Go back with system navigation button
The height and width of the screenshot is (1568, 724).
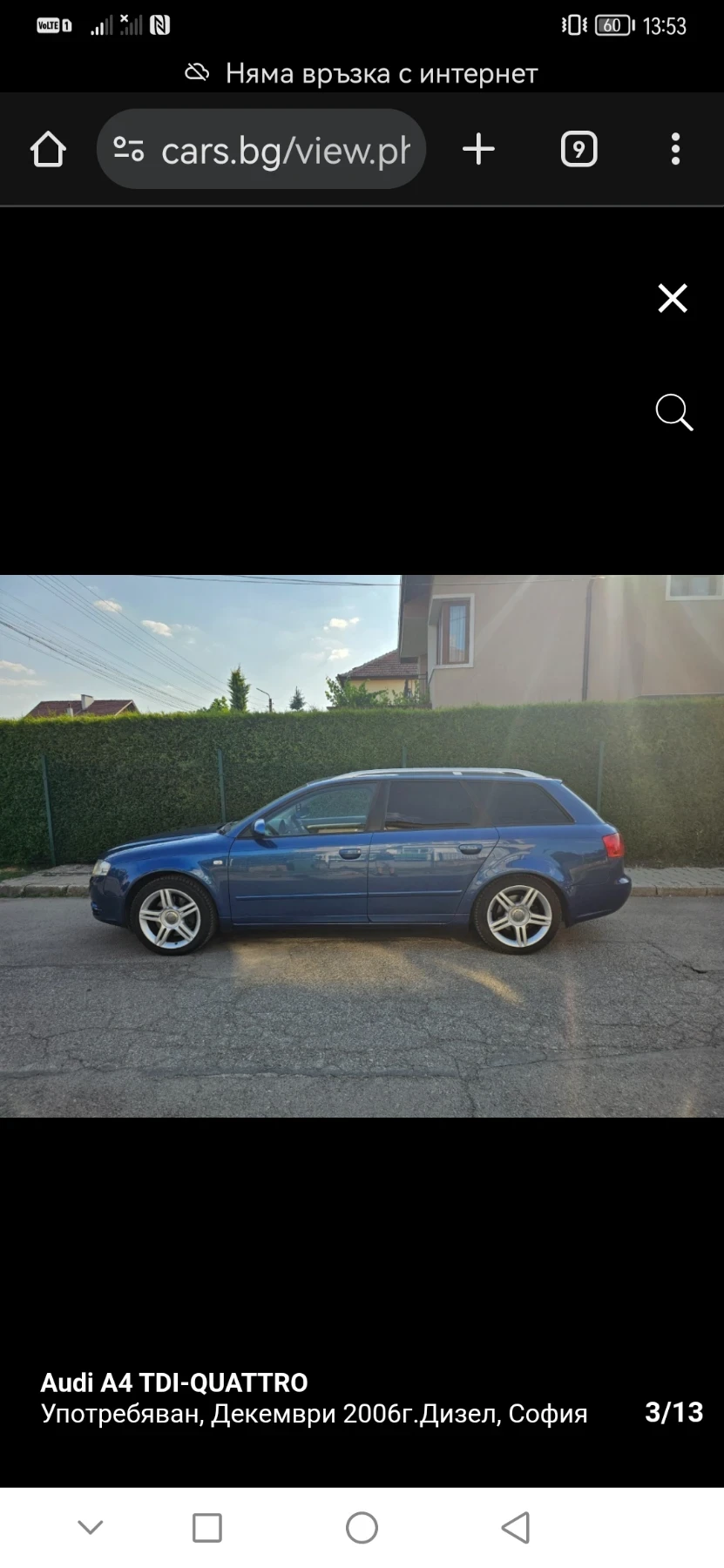516,1527
